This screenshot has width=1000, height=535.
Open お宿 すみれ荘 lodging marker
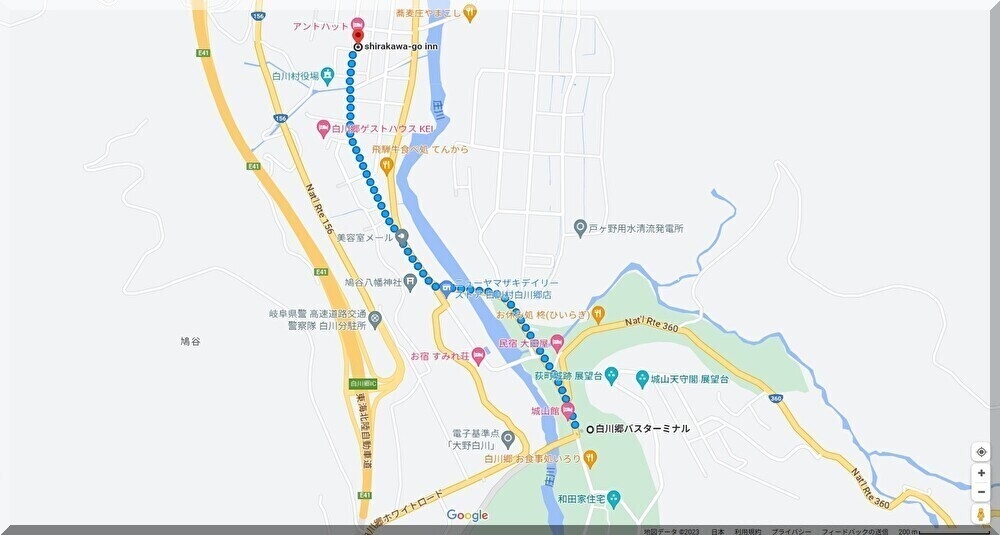click(477, 356)
